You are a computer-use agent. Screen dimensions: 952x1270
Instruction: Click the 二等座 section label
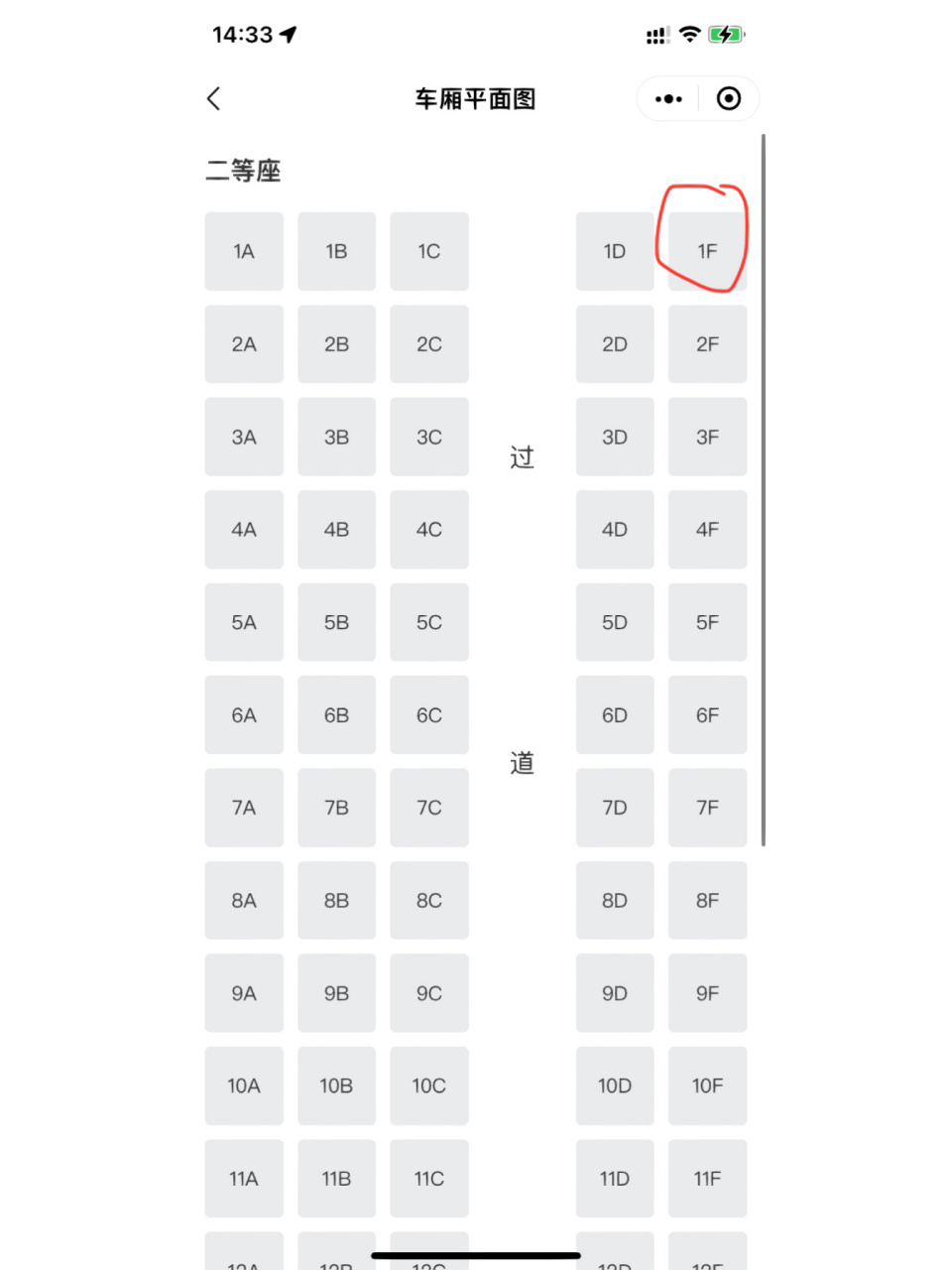[243, 171]
